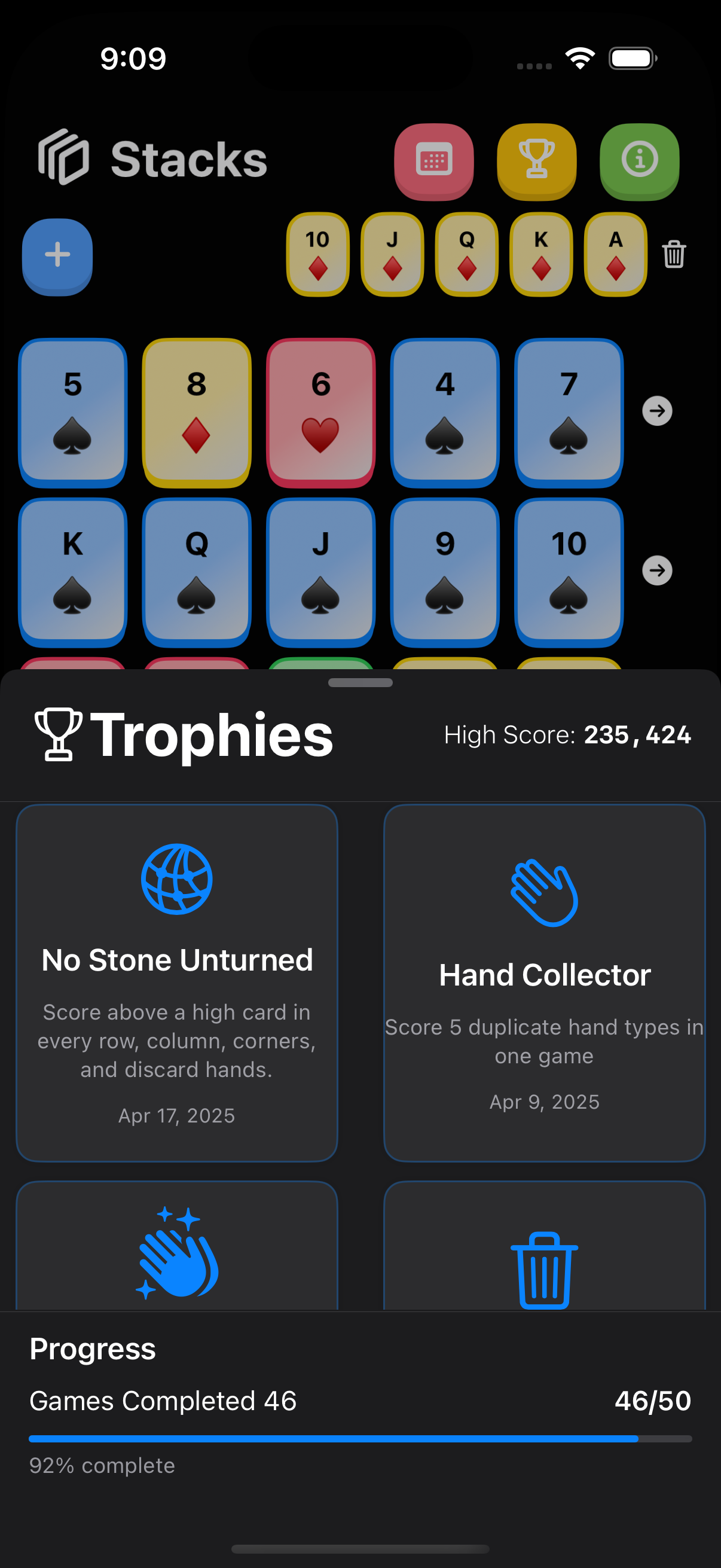Select the 5 of spades card
721x1568 pixels.
73,412
